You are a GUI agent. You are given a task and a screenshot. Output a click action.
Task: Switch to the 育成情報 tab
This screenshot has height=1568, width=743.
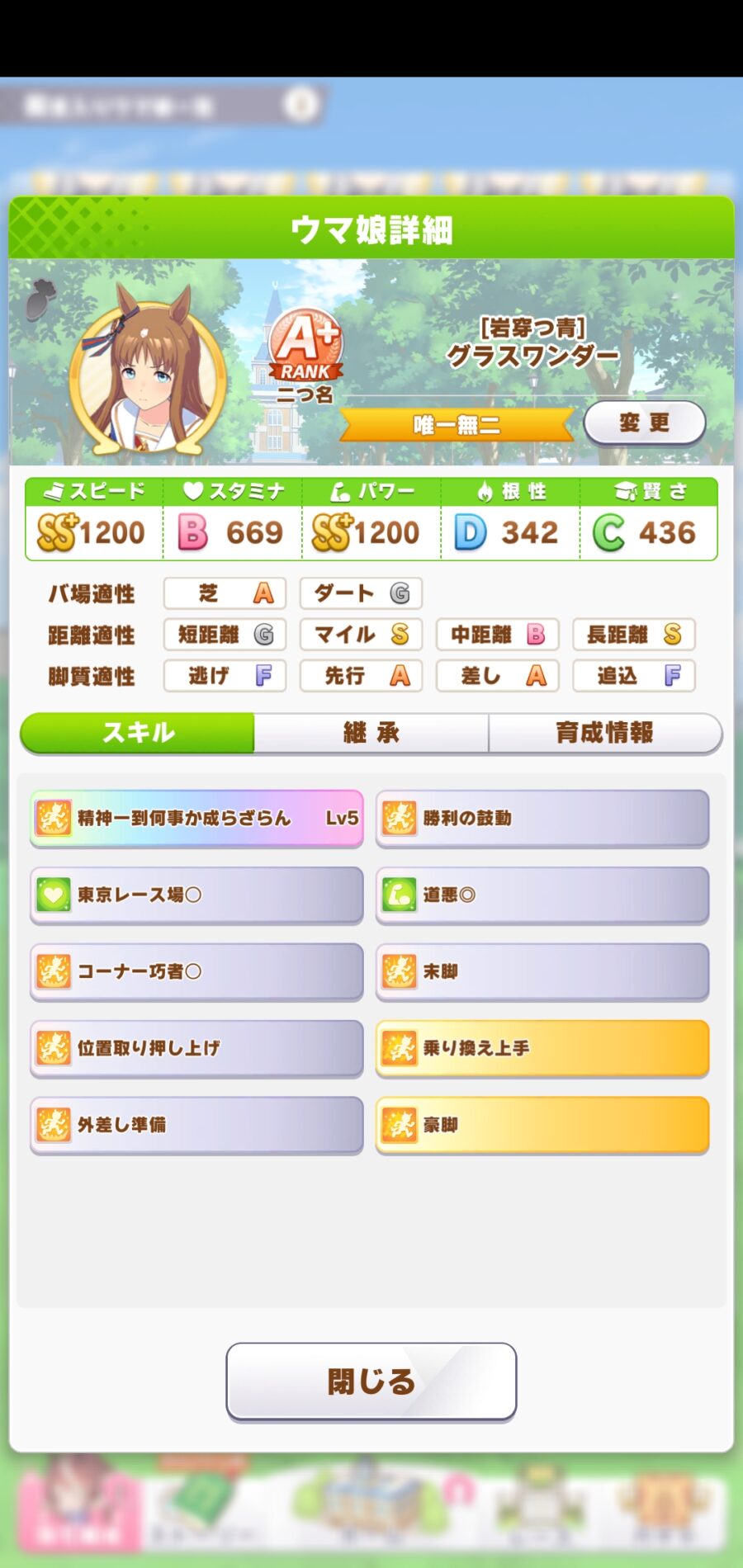(x=604, y=732)
